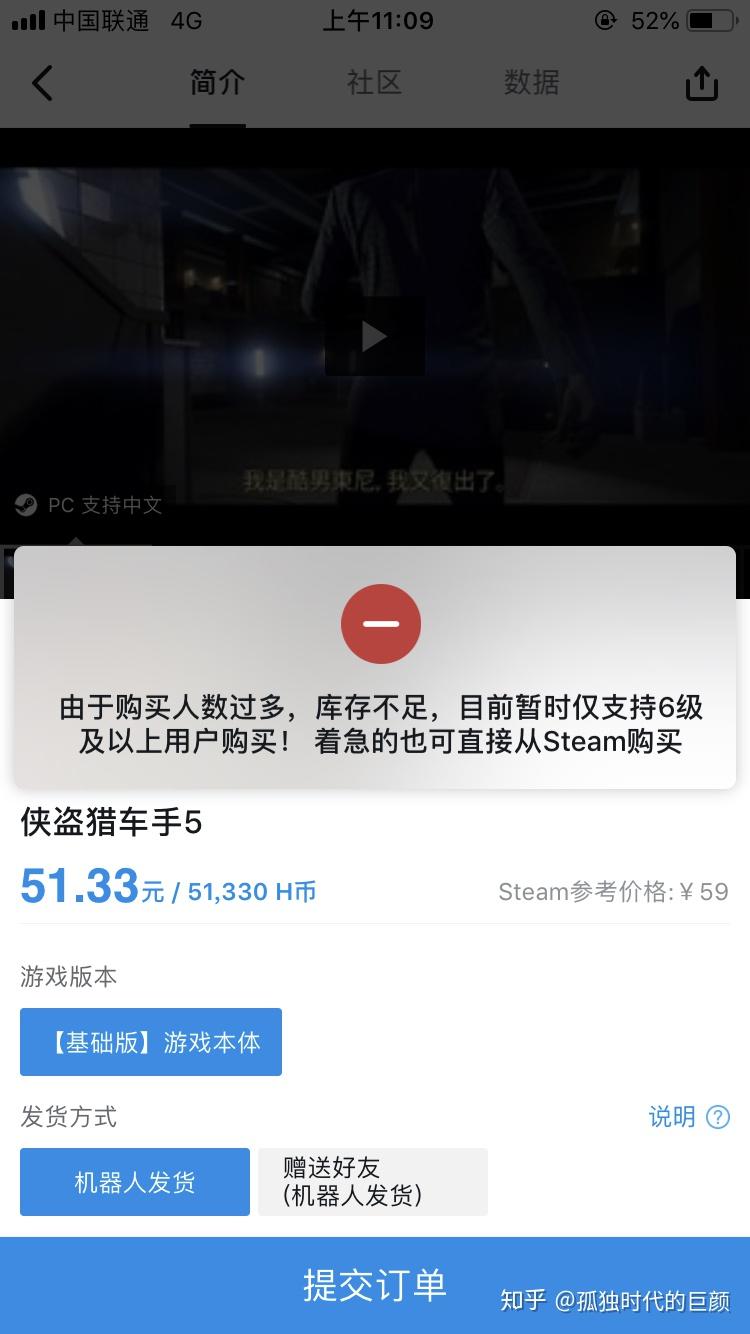
Task: Switch to the 社区 tab
Action: coord(374,83)
